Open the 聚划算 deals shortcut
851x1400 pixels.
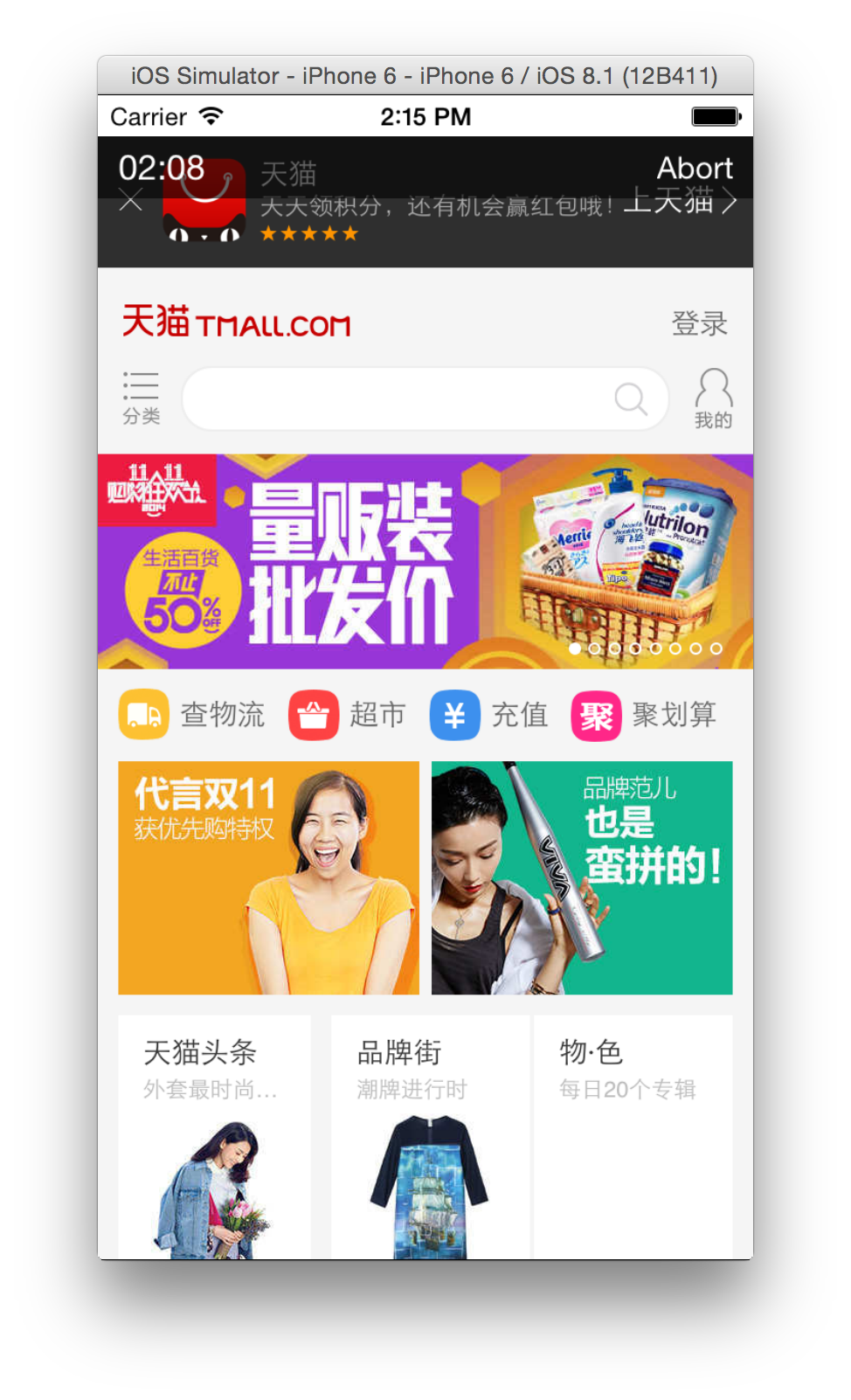(x=645, y=715)
